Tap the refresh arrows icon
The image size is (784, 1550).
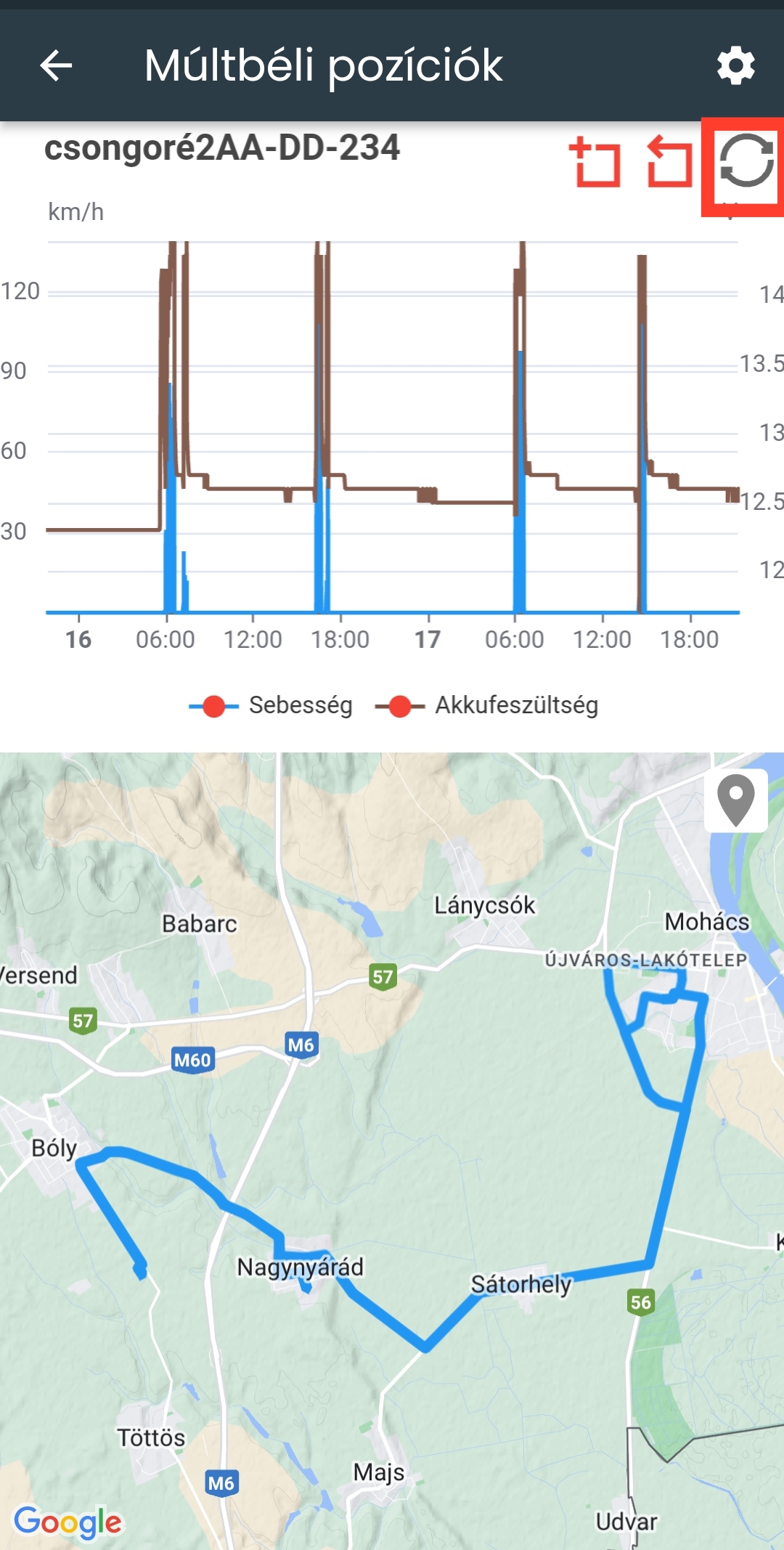click(x=746, y=161)
